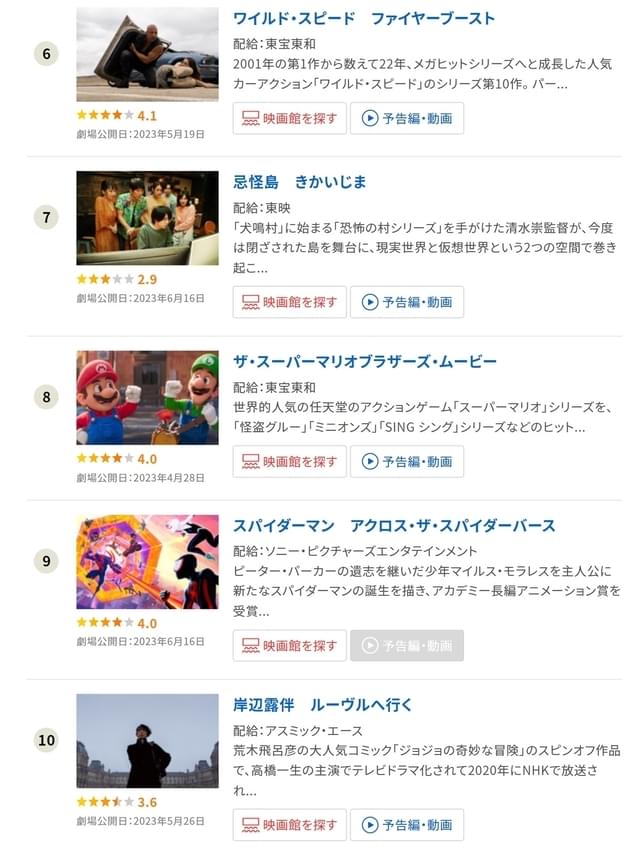Find theaters for ザ・スーパーマリオブラザーズ・ムービー

click(x=290, y=461)
